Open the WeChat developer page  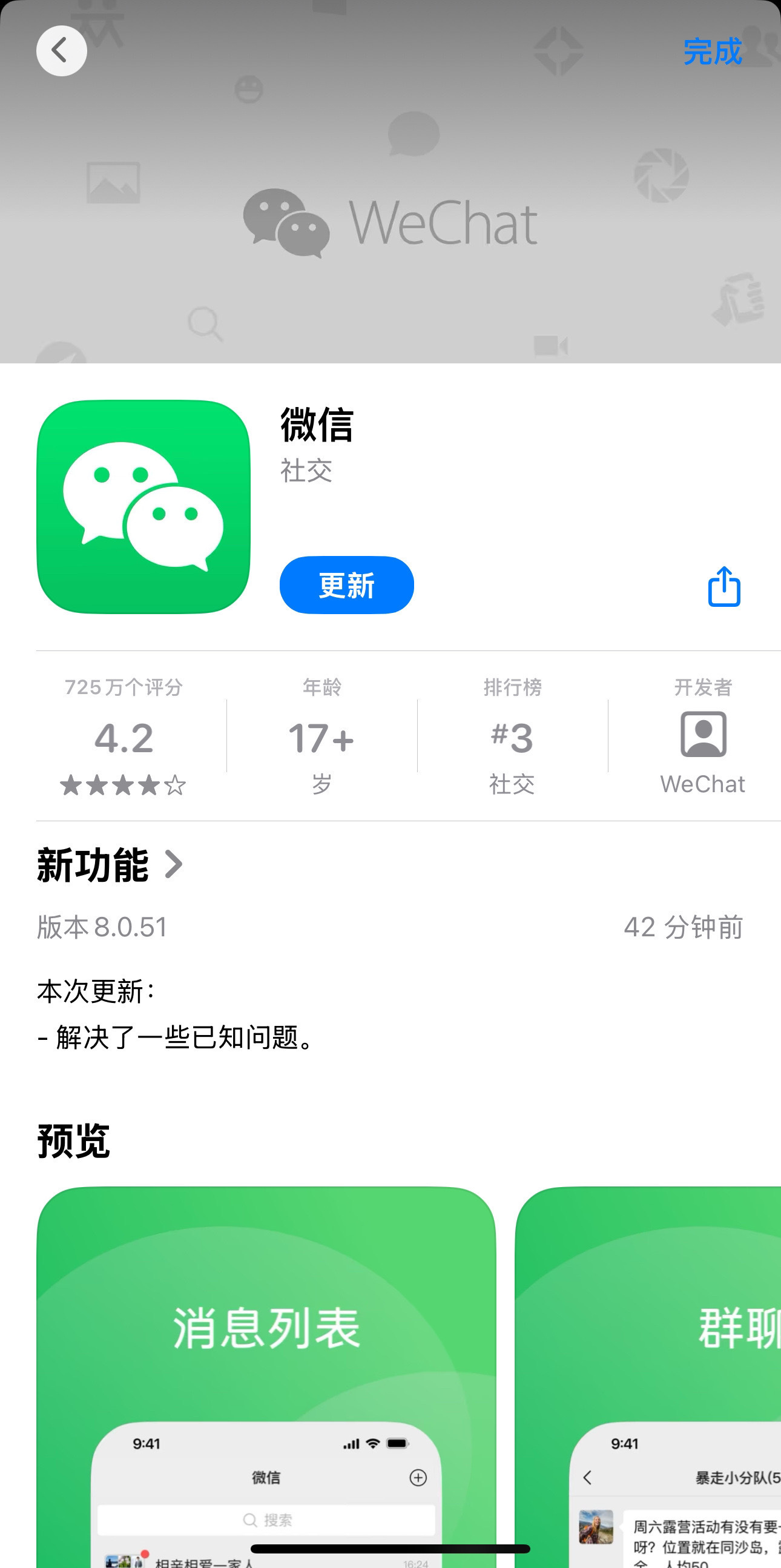[x=702, y=736]
